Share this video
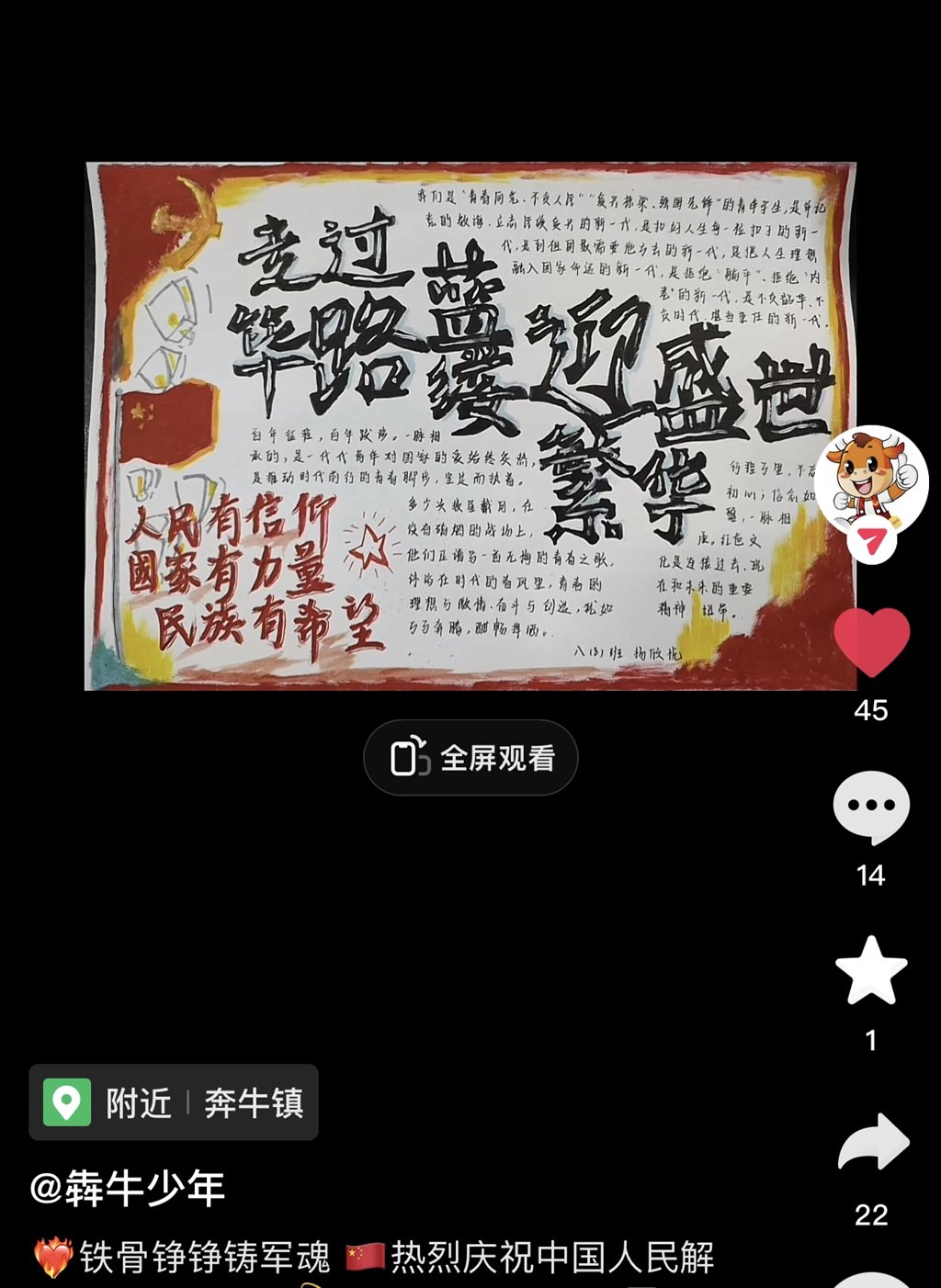The image size is (941, 1288). (x=873, y=1142)
